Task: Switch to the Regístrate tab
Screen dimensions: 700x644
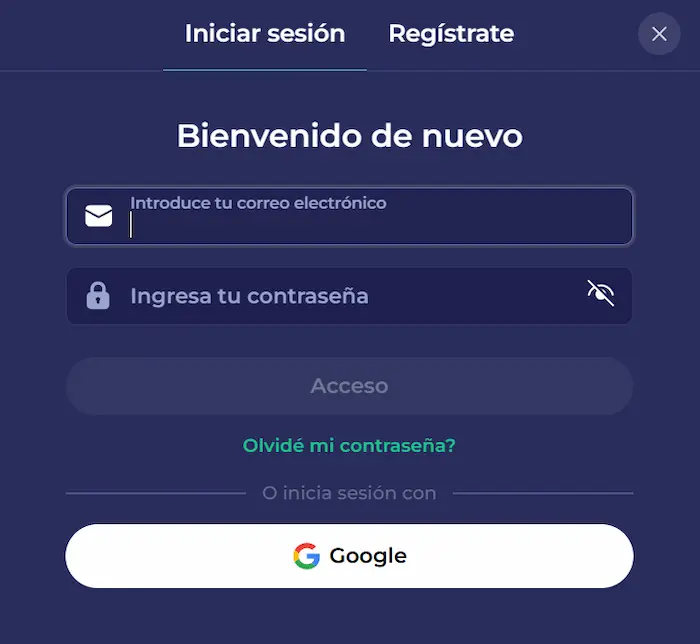Action: click(x=451, y=34)
